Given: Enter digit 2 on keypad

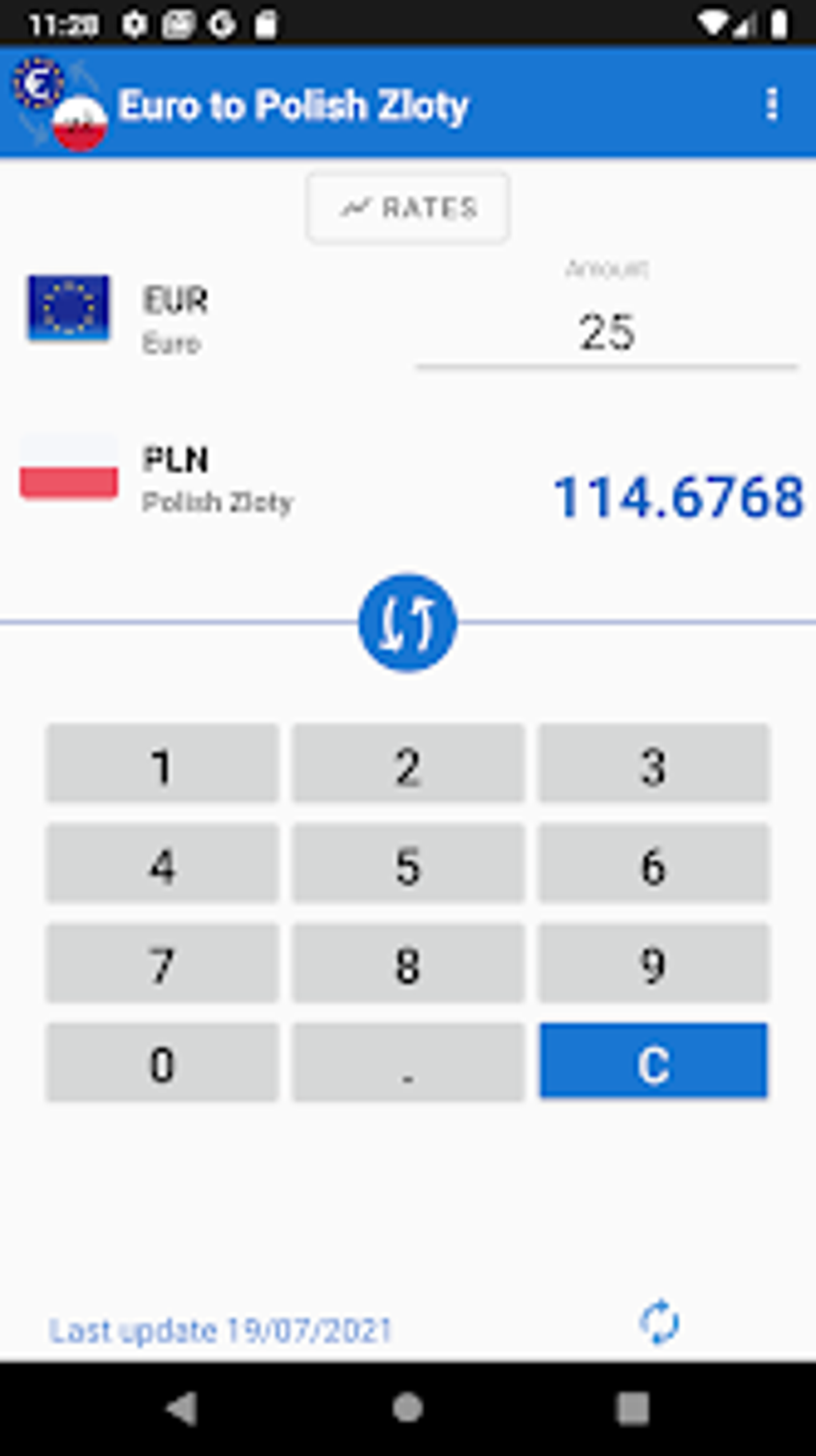Looking at the screenshot, I should click(x=408, y=764).
